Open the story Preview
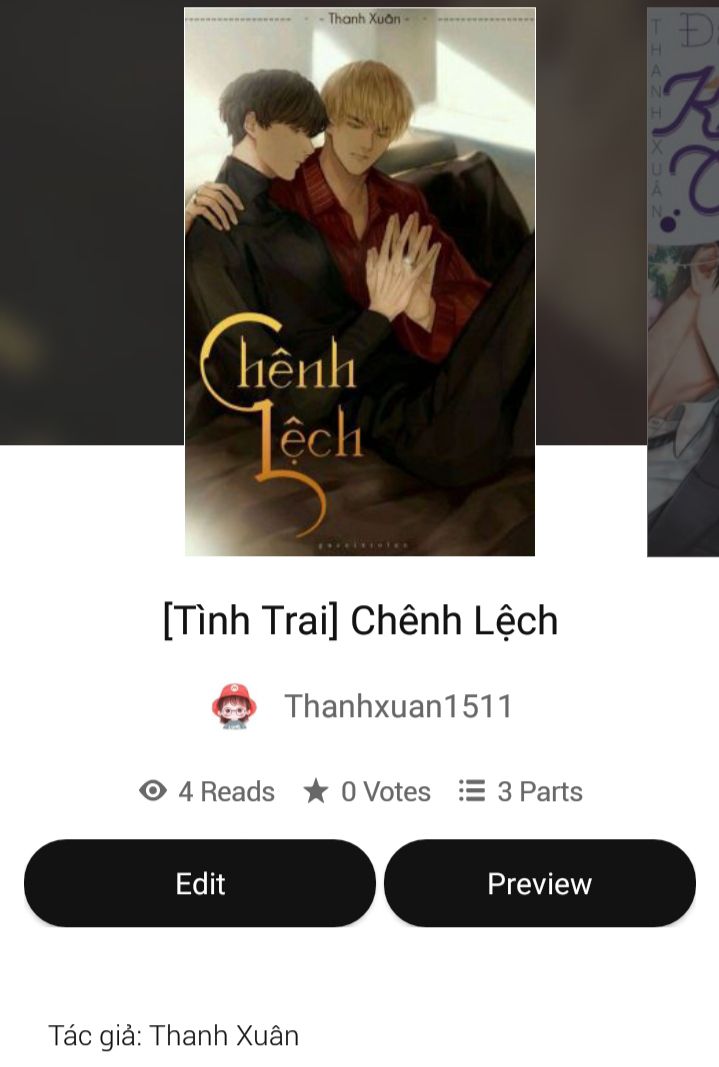 (x=539, y=883)
